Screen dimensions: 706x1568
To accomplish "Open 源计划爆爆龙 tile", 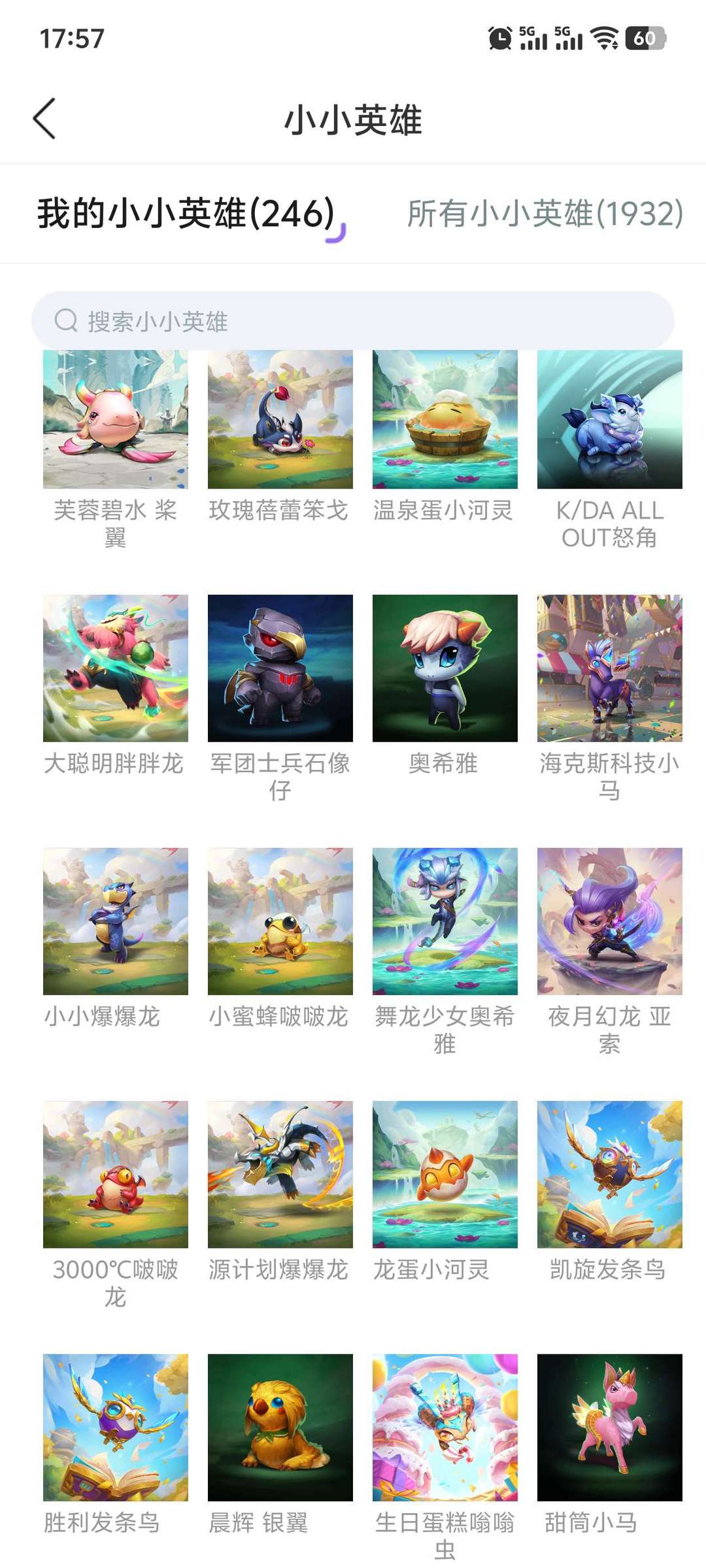I will click(280, 1174).
